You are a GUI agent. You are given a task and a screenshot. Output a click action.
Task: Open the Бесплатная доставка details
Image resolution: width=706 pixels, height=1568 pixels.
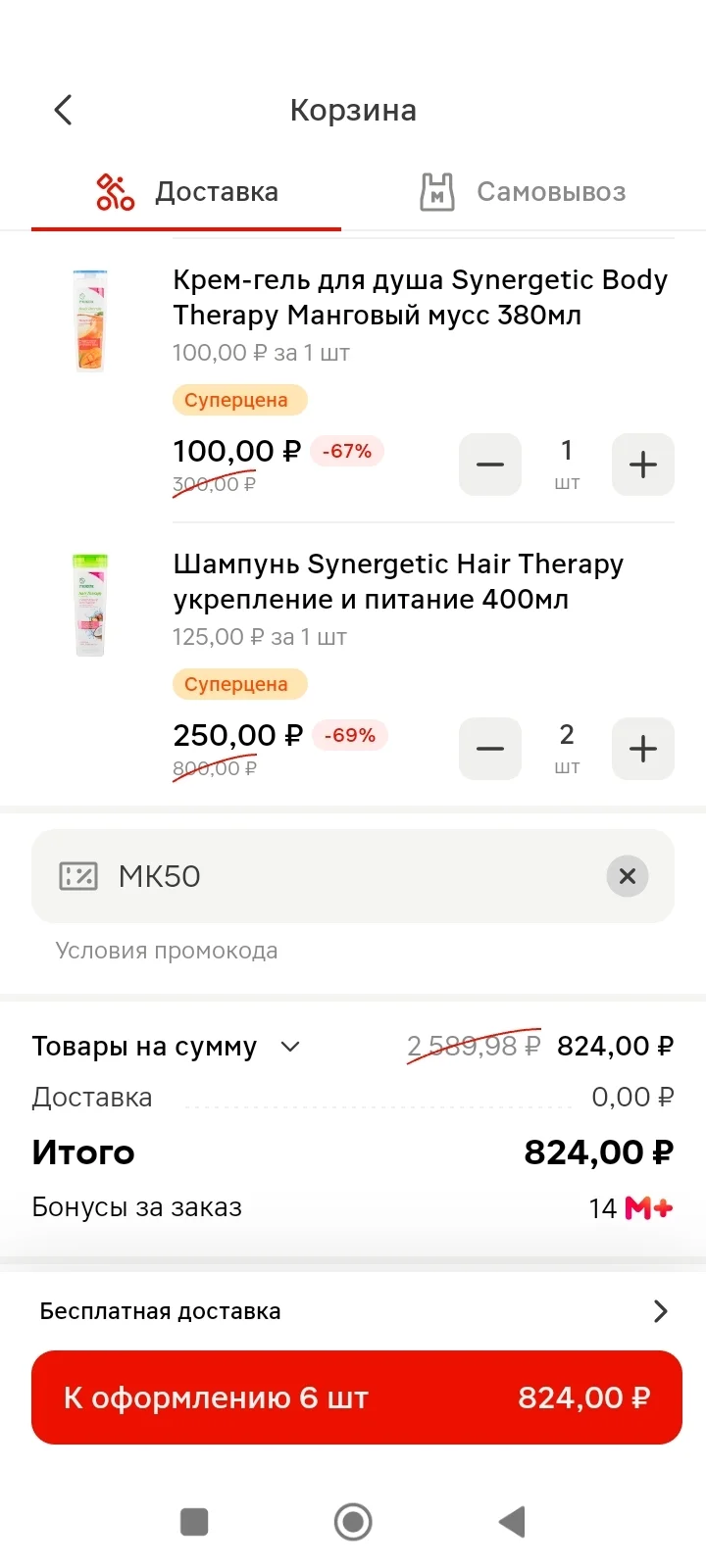point(353,1311)
